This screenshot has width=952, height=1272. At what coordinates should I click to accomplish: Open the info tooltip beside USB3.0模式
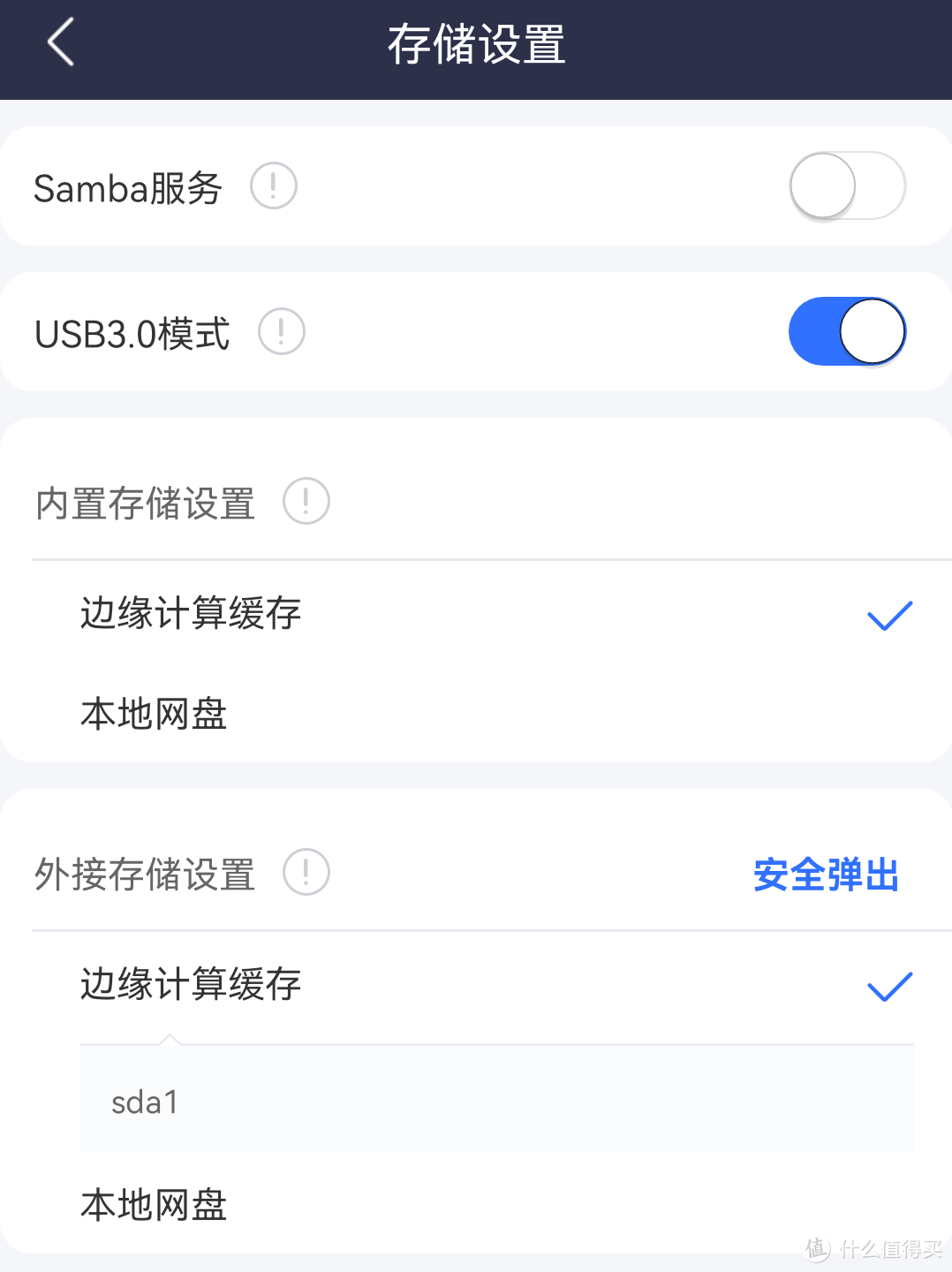(x=281, y=331)
